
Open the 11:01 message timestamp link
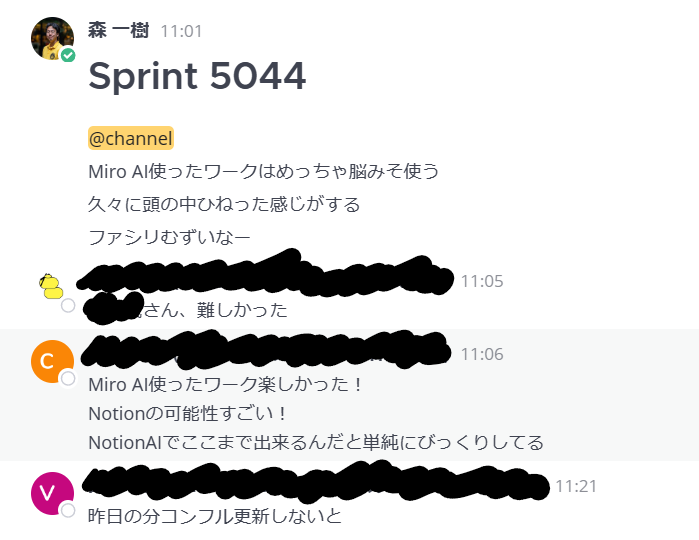tap(181, 31)
